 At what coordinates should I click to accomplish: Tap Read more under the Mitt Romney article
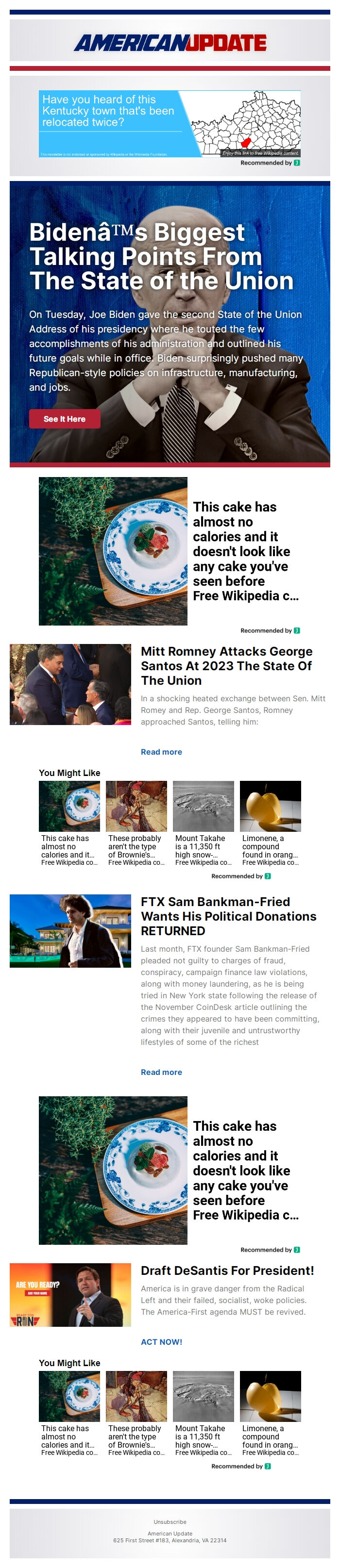pos(161,752)
